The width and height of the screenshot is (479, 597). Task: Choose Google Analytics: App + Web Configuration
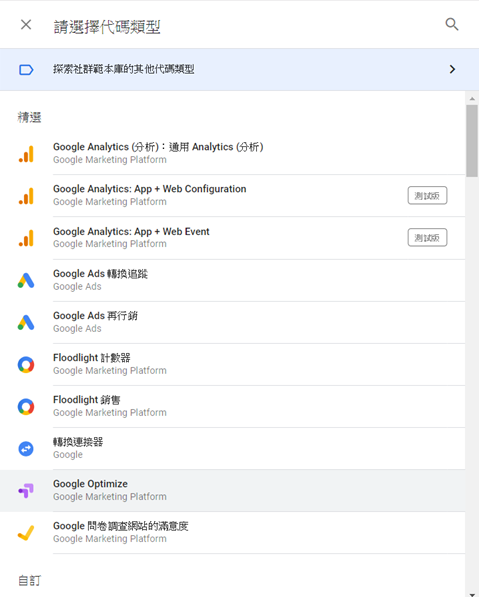point(233,196)
